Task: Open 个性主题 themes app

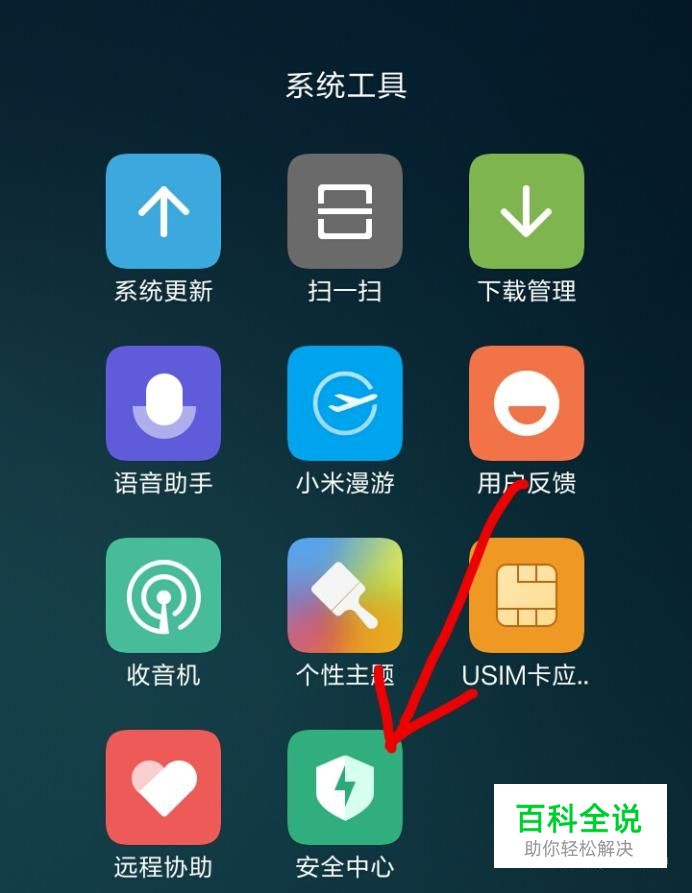Action: pyautogui.click(x=345, y=595)
